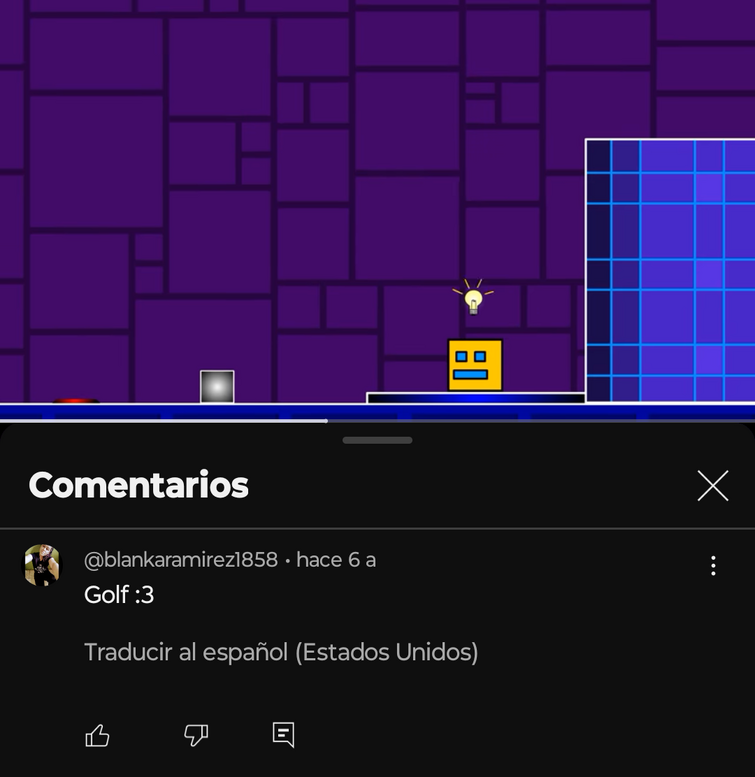The height and width of the screenshot is (777, 755).
Task: Tap the video player area
Action: pyautogui.click(x=377, y=200)
